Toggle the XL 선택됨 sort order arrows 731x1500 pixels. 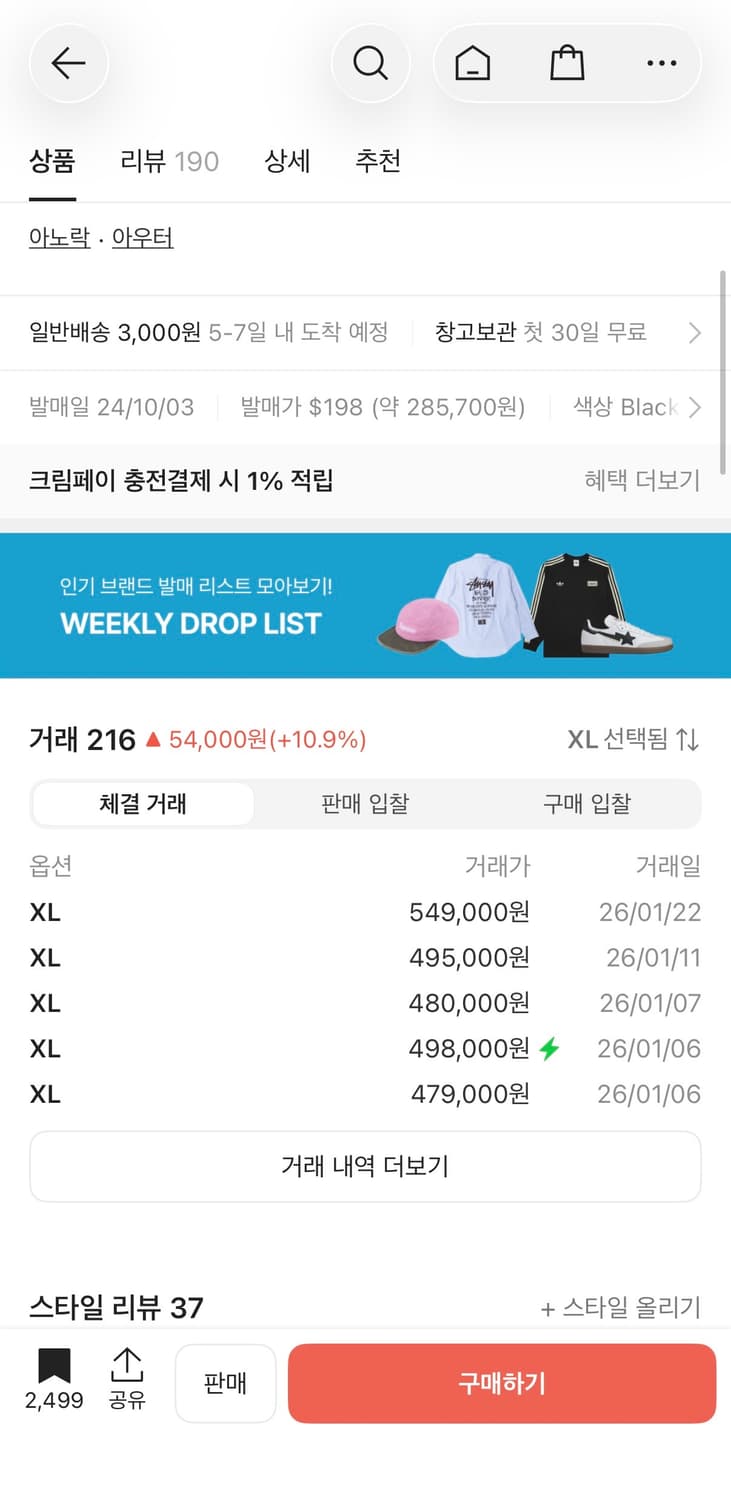pos(685,737)
